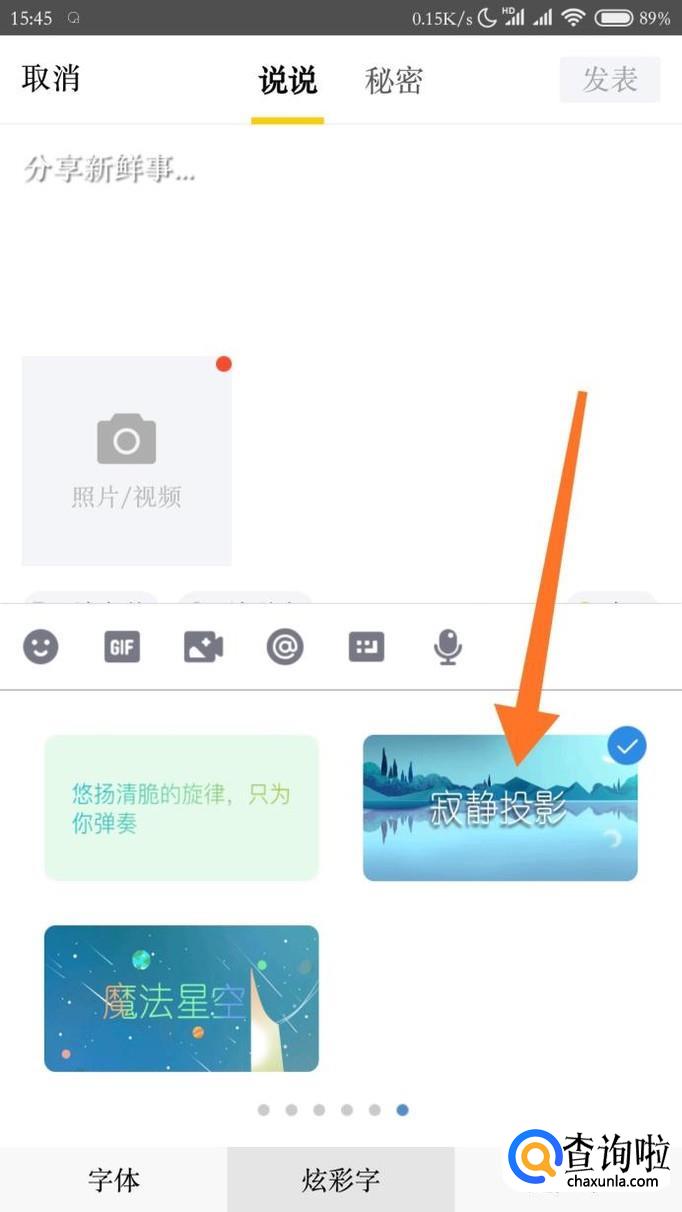Mention a friend with the @ icon

pos(285,647)
